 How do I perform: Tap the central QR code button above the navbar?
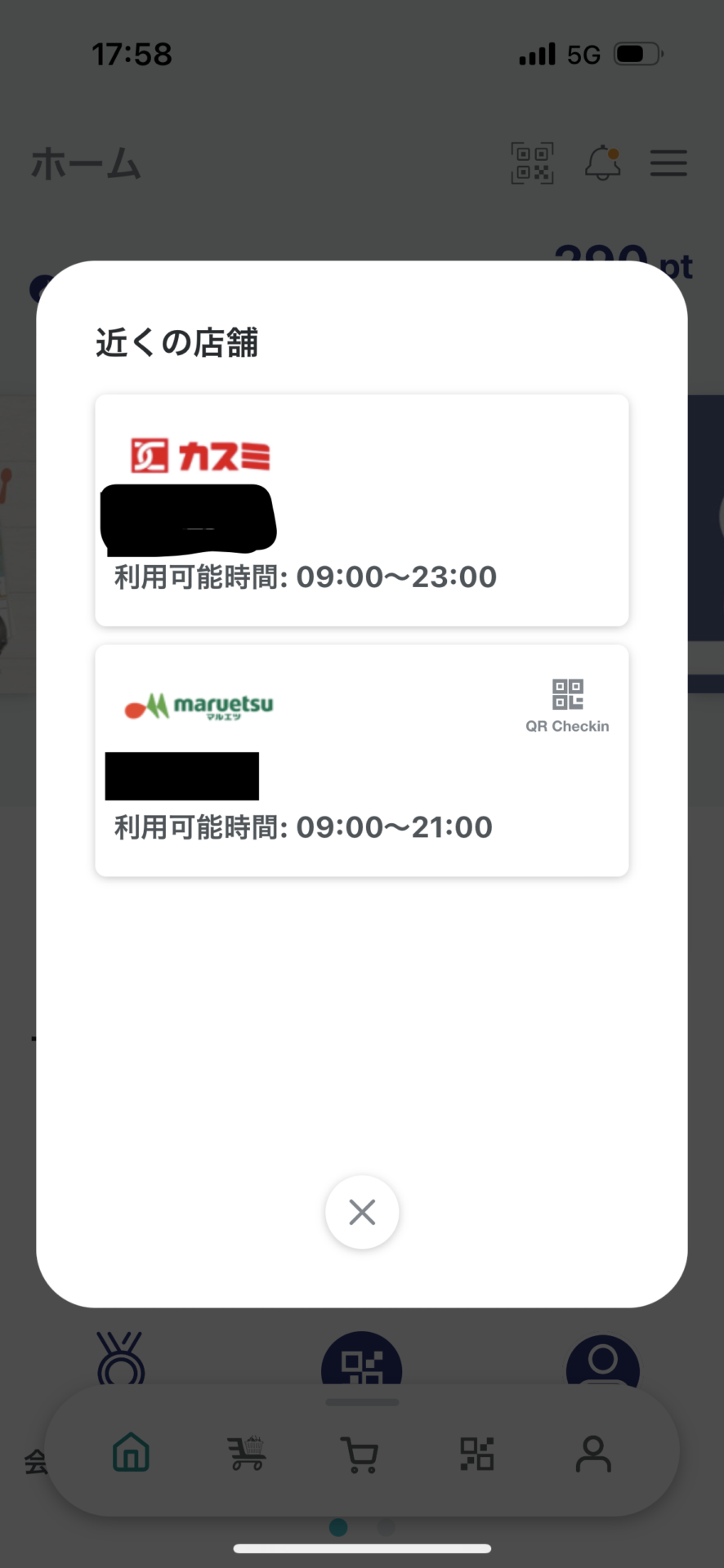(362, 1357)
